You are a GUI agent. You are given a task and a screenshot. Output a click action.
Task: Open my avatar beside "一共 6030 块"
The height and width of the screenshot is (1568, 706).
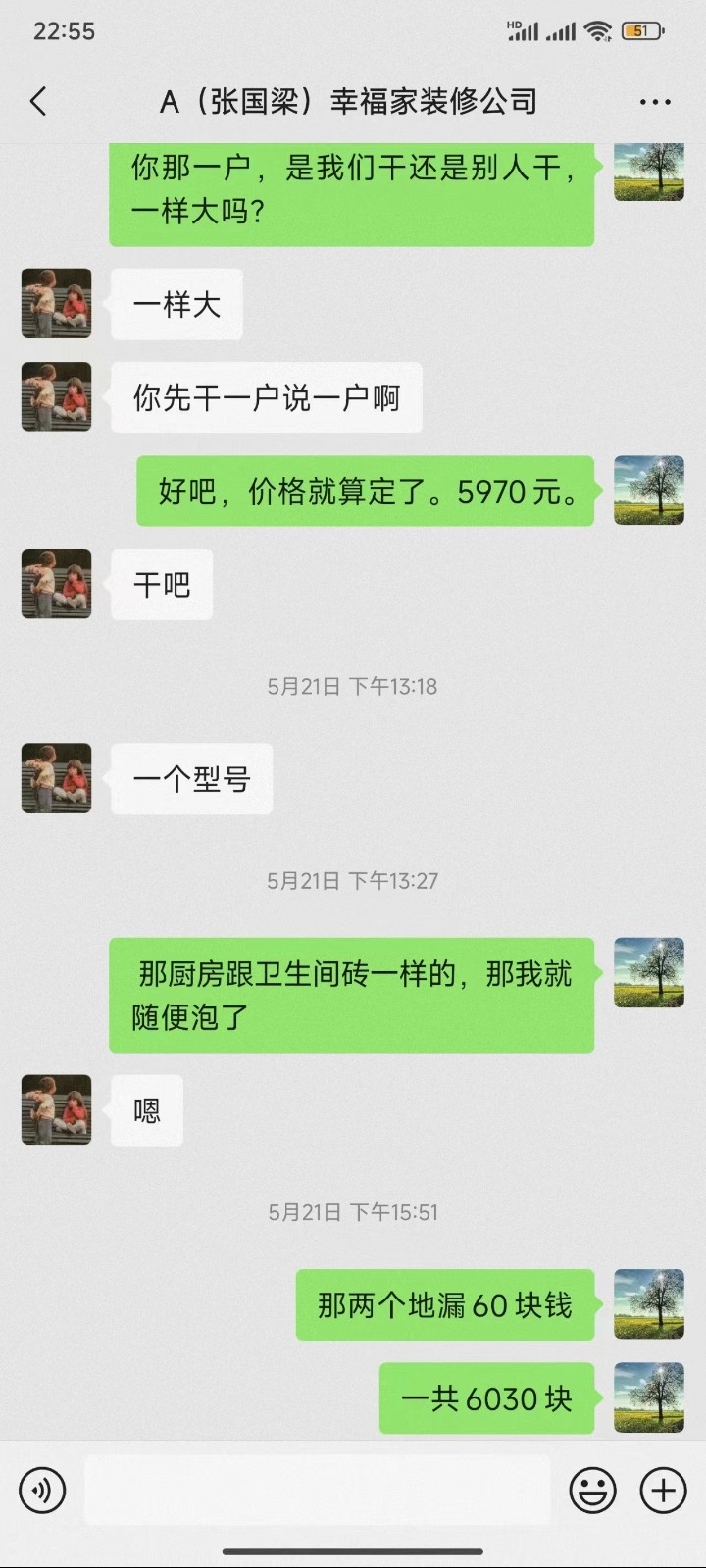tap(648, 1397)
